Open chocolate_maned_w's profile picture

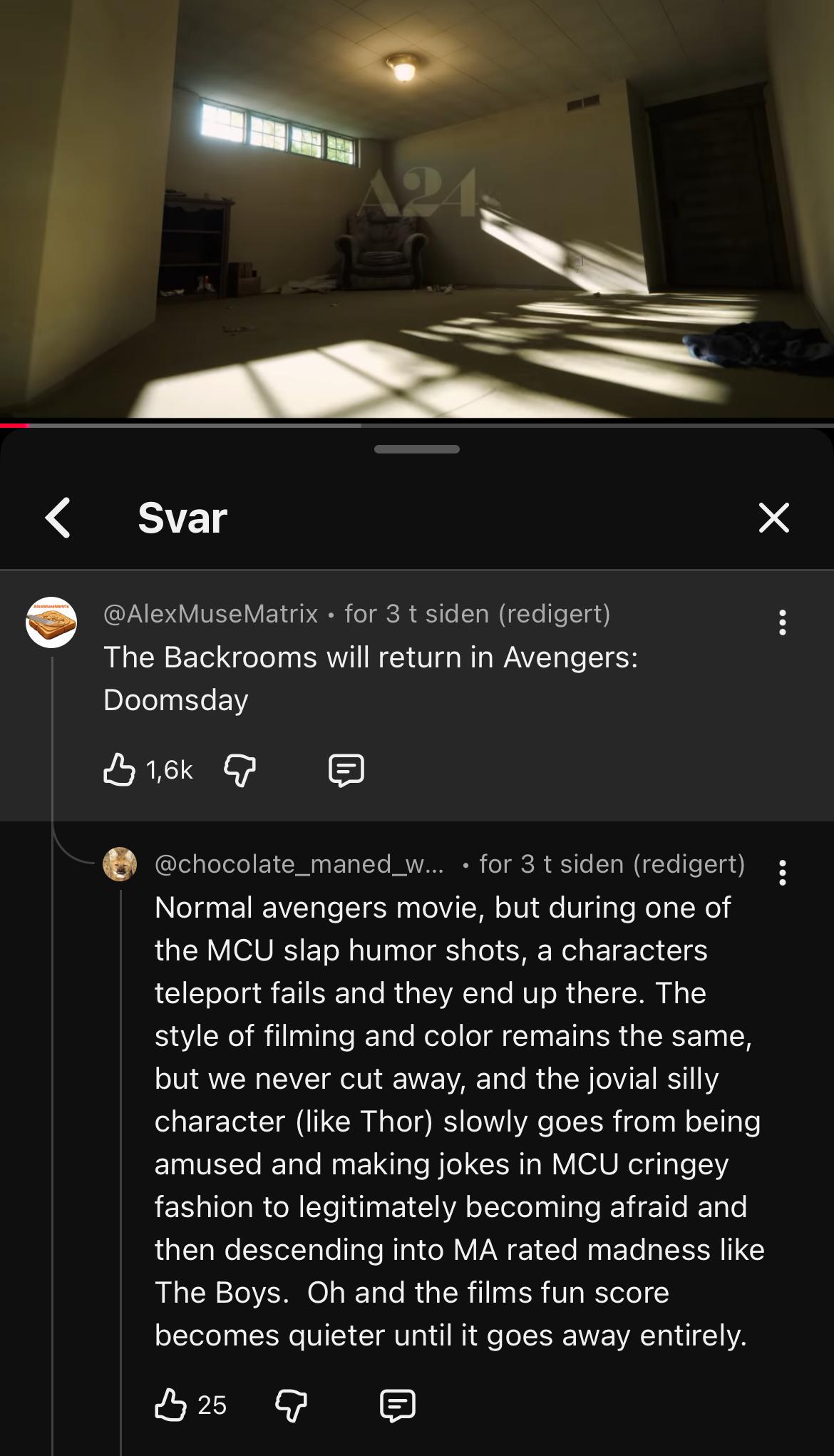[120, 864]
